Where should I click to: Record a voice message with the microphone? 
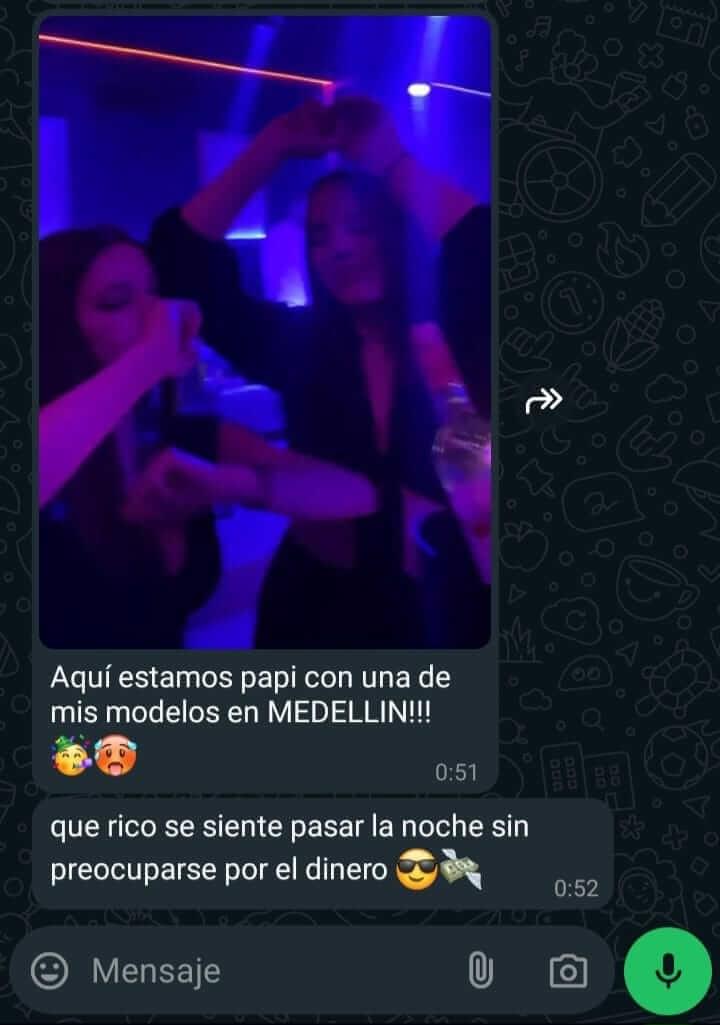pyautogui.click(x=667, y=970)
